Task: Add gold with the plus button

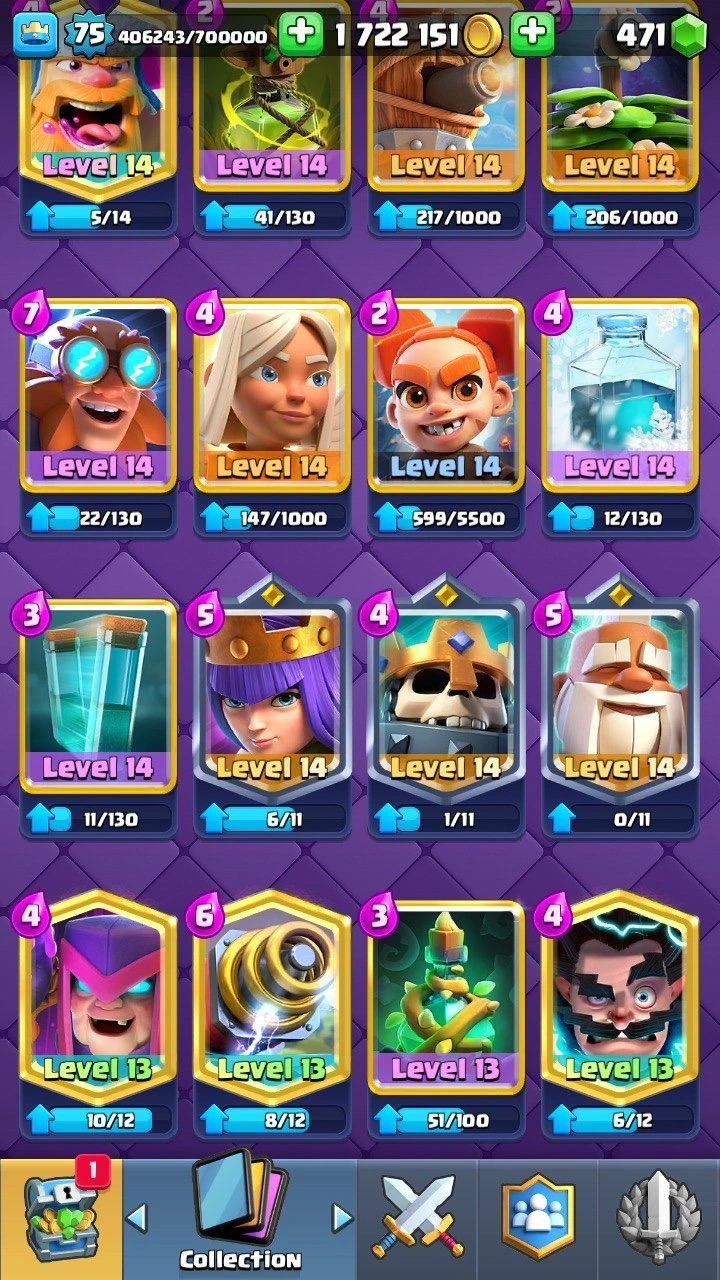Action: tap(300, 35)
